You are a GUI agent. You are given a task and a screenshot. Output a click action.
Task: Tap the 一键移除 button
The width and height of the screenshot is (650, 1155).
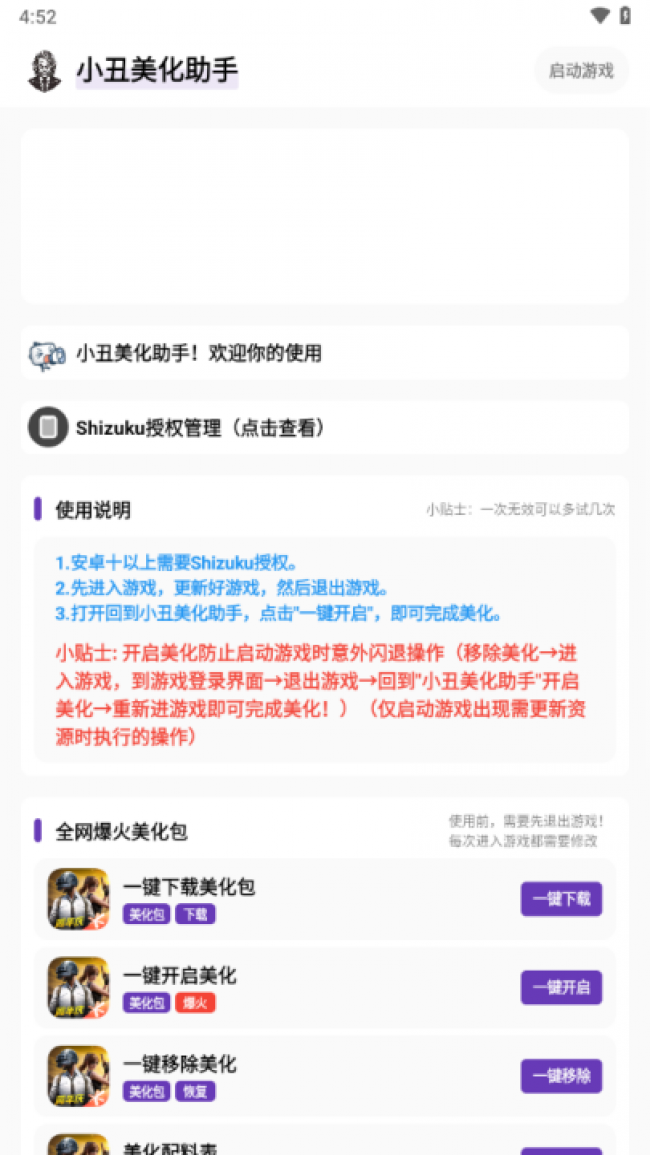tap(561, 1076)
